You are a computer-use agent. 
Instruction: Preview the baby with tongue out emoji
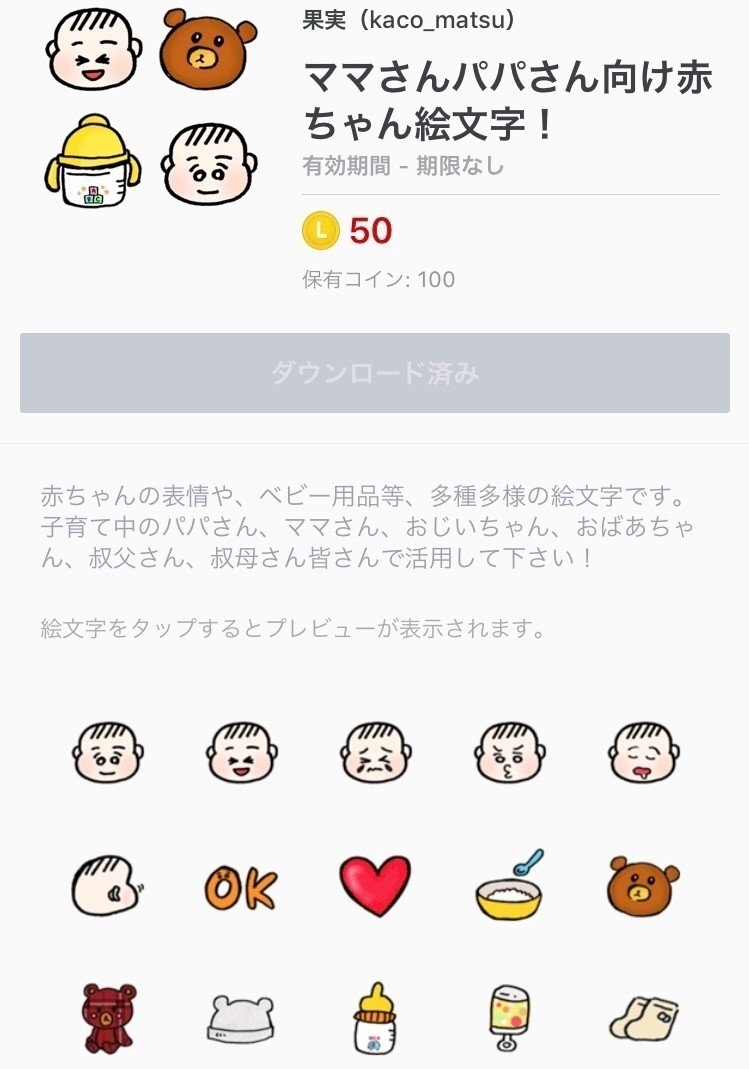tap(644, 752)
